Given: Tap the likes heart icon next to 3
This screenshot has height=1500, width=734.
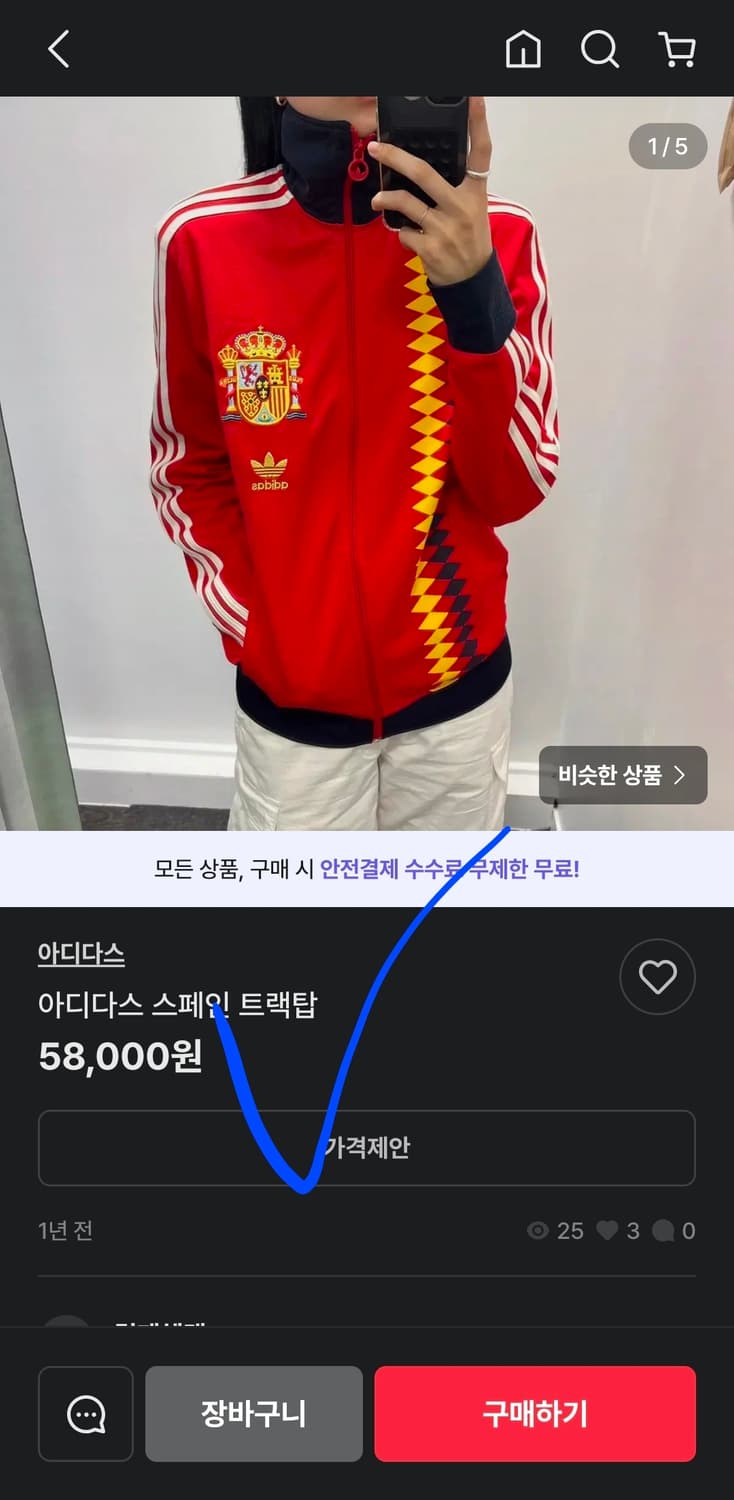Looking at the screenshot, I should [x=607, y=1231].
